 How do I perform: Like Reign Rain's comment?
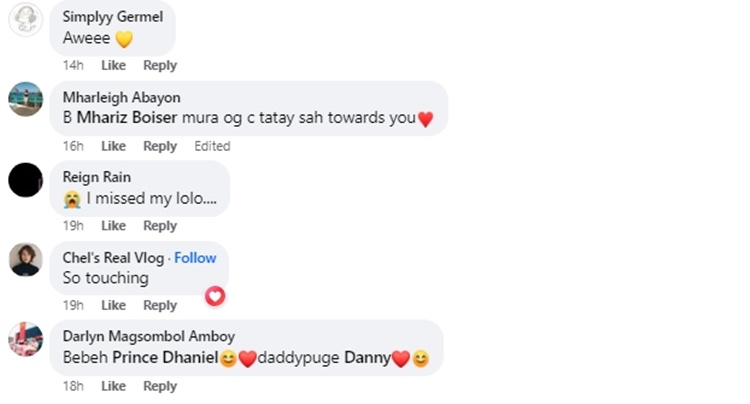click(113, 226)
